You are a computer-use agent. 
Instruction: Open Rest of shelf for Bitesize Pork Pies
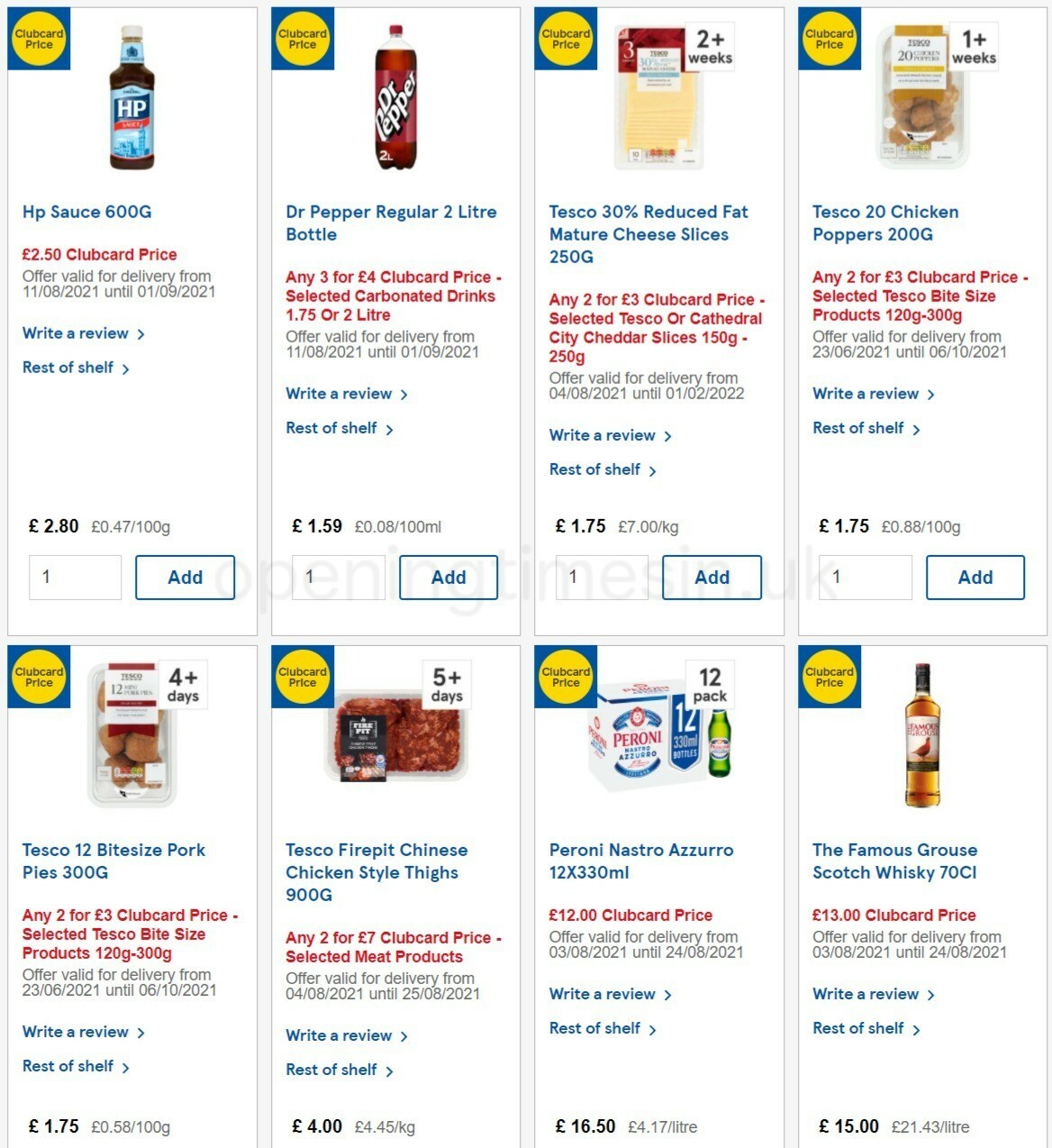point(68,1066)
